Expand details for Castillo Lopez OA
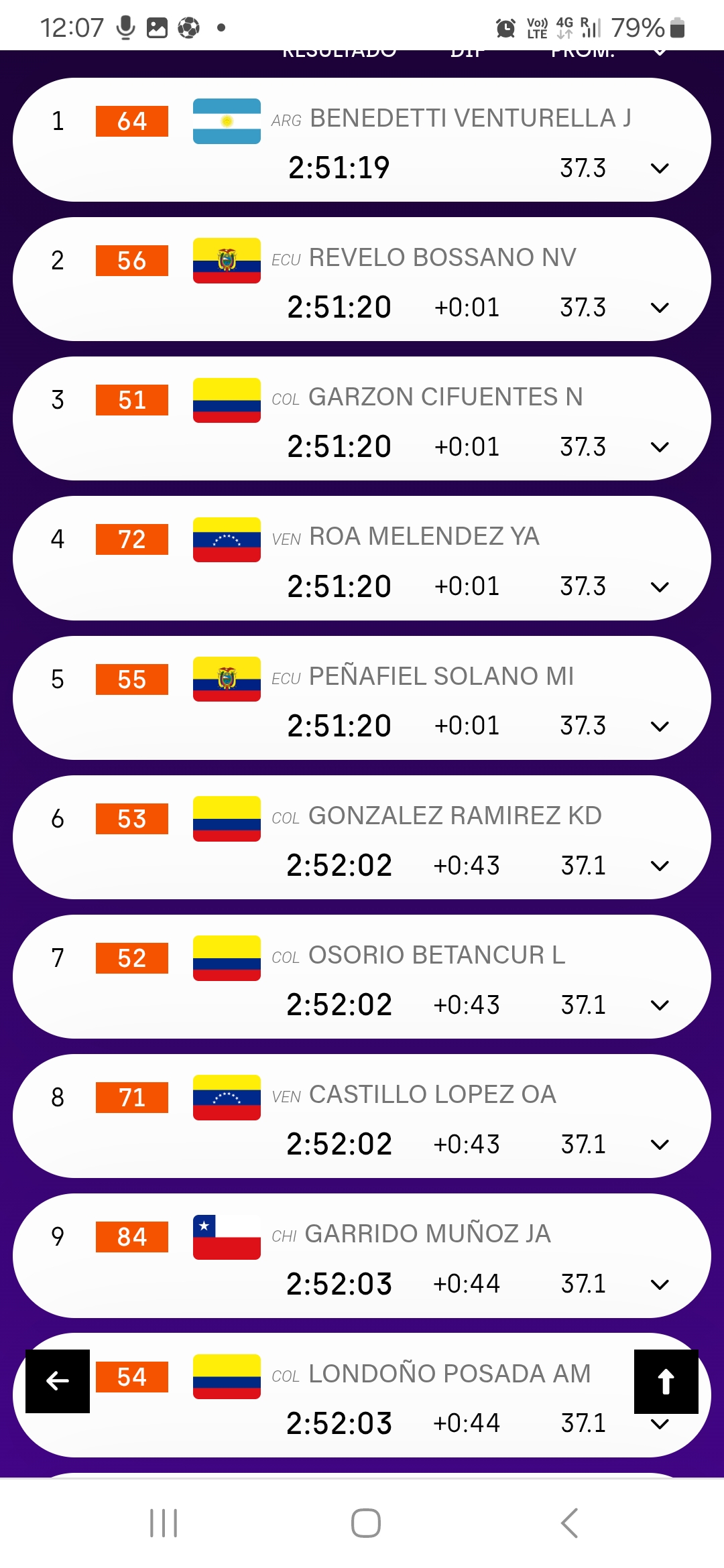Screen dimensions: 724x1568 [x=660, y=1145]
